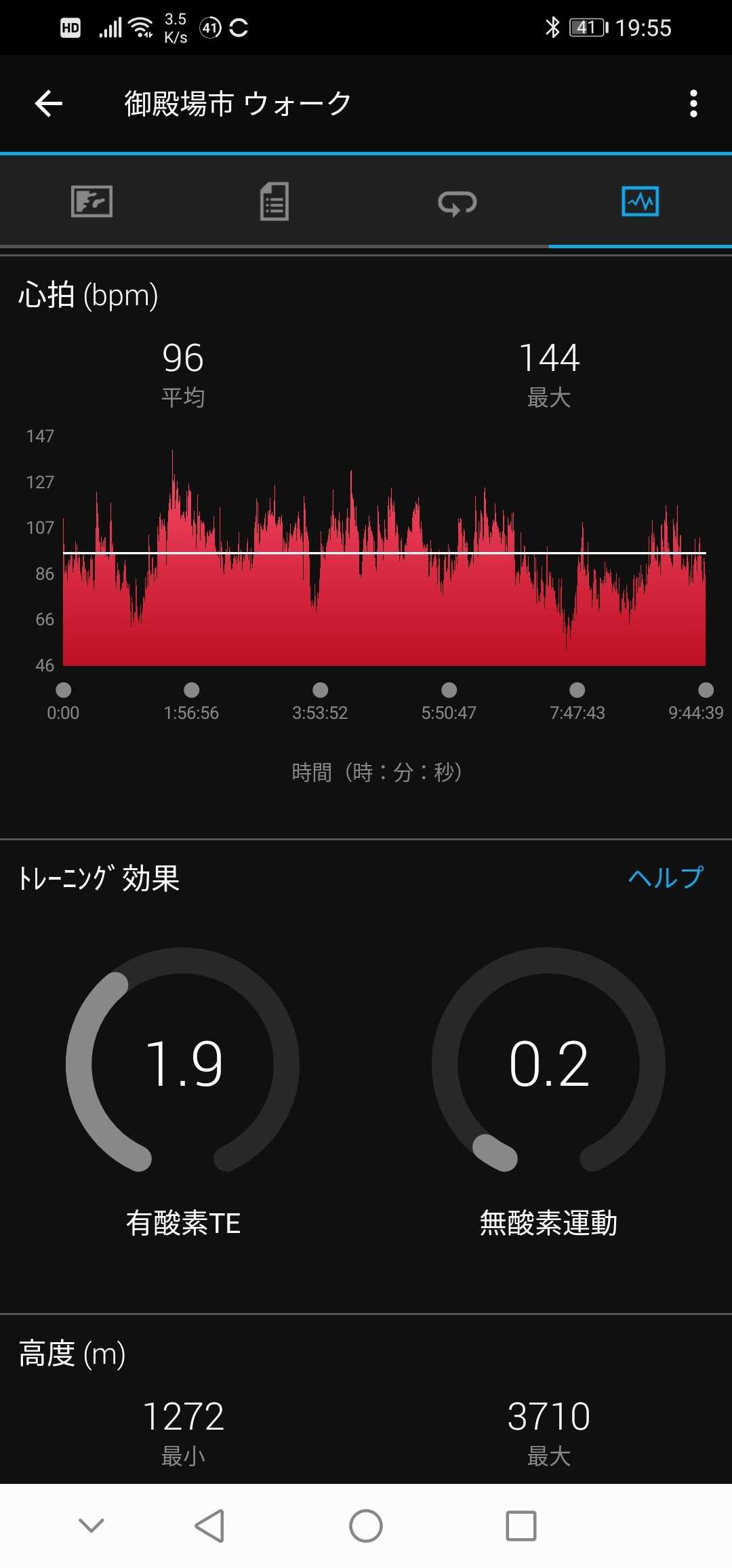
Task: Open the three-dot overflow menu
Action: (x=693, y=104)
